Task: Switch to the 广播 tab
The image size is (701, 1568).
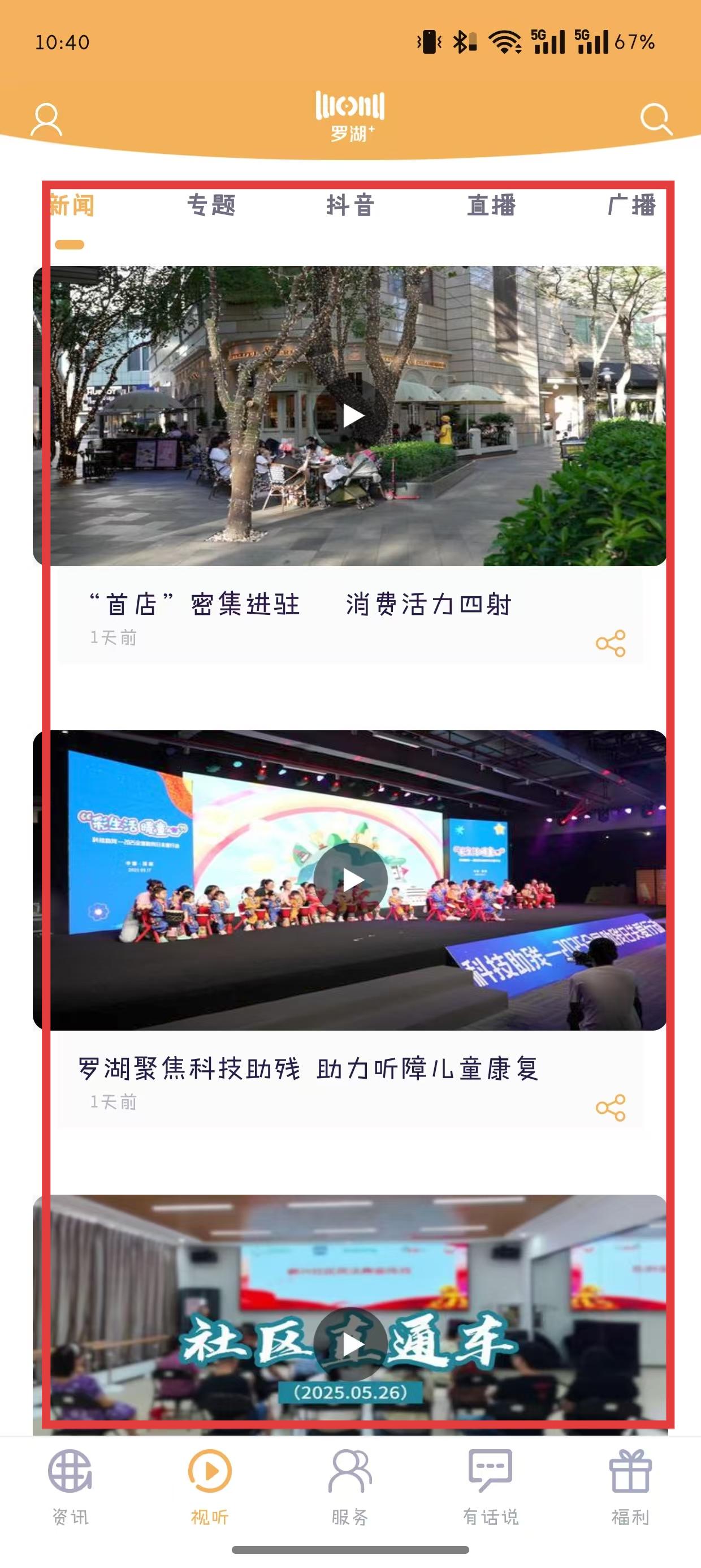Action: [631, 206]
